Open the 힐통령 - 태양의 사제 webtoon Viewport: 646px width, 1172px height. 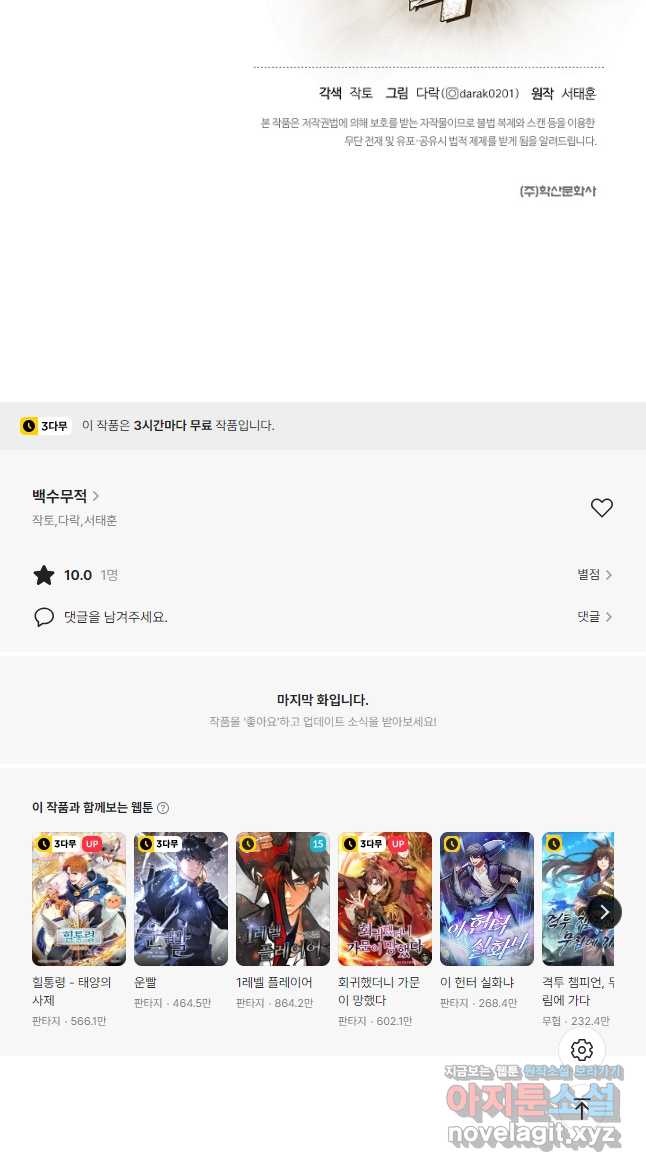[79, 899]
